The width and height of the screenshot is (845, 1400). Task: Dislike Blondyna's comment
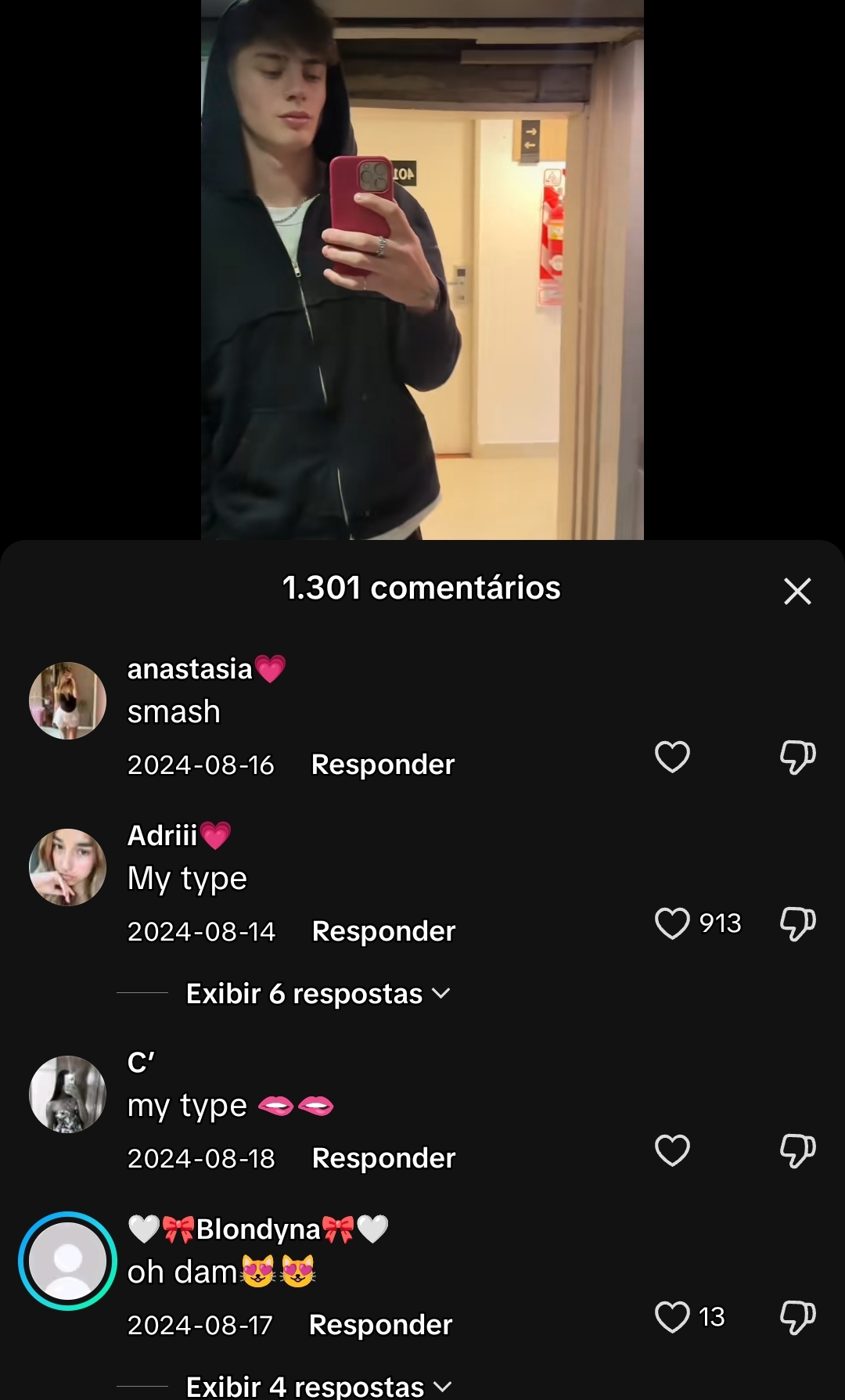pos(797,1318)
